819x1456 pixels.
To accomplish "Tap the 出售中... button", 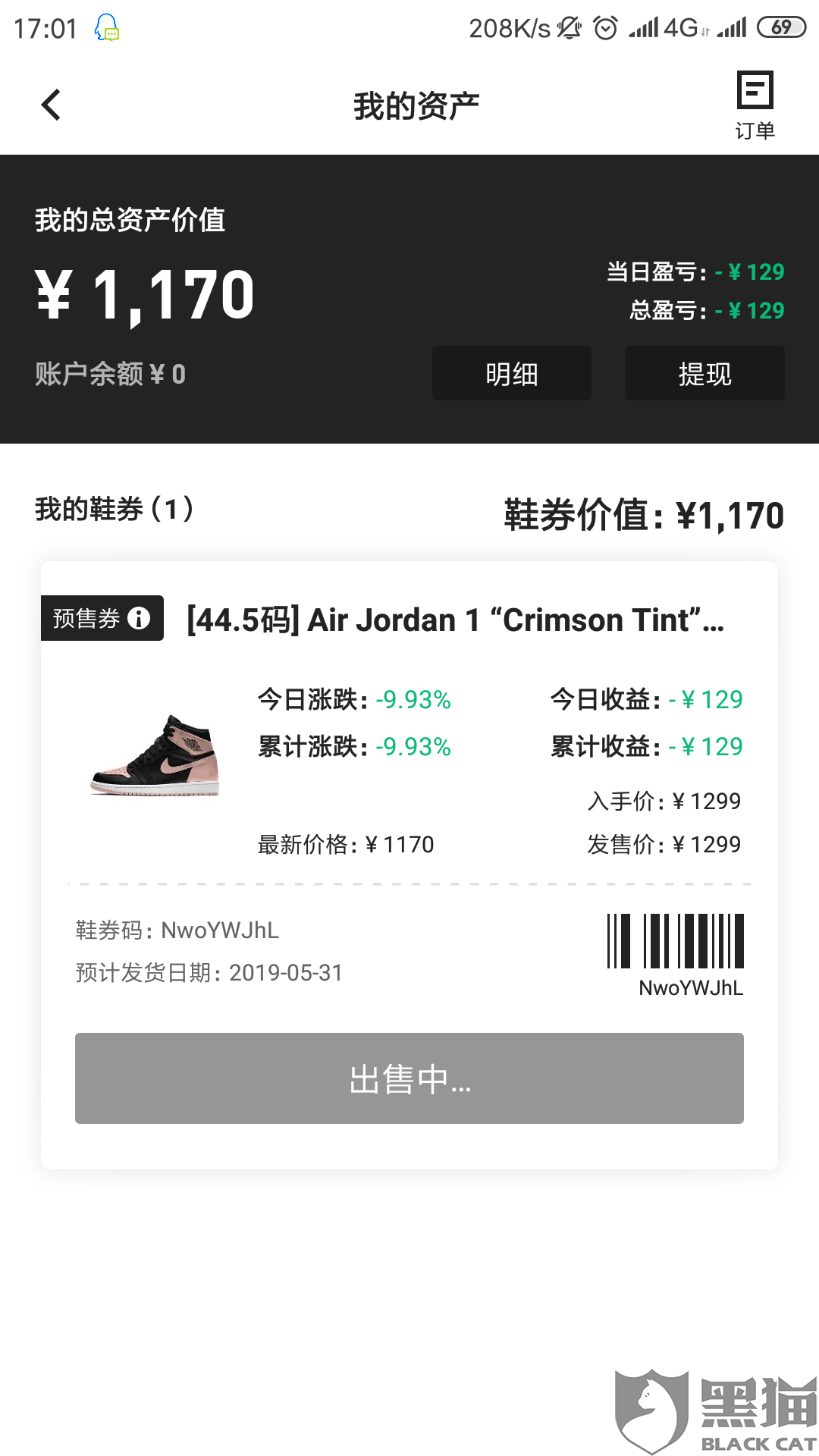I will pos(409,1078).
